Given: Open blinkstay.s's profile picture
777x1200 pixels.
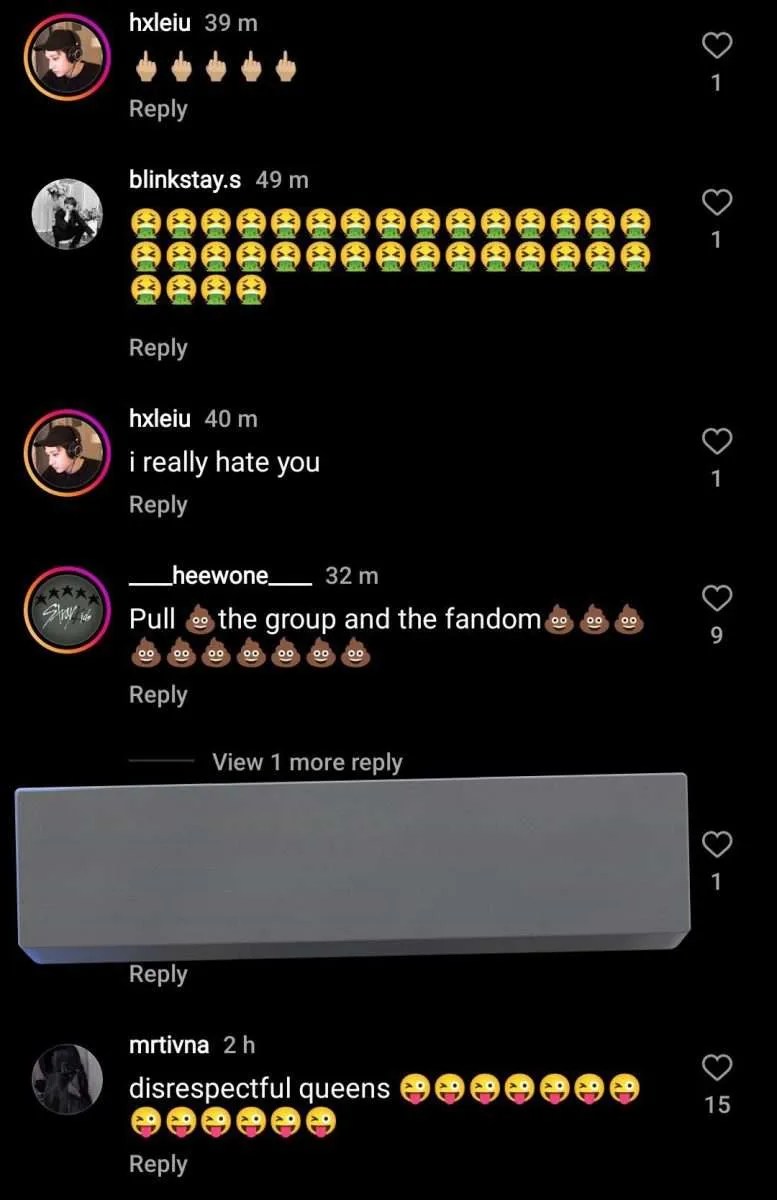Looking at the screenshot, I should [x=66, y=215].
